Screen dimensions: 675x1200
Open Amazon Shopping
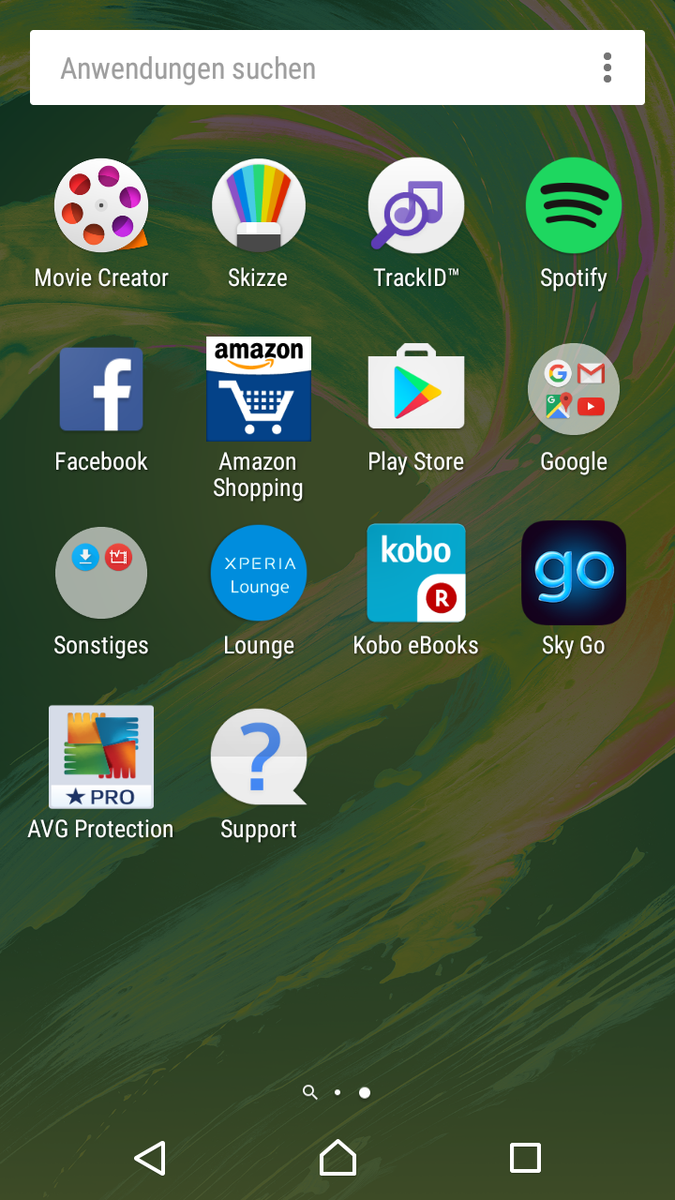tap(258, 389)
